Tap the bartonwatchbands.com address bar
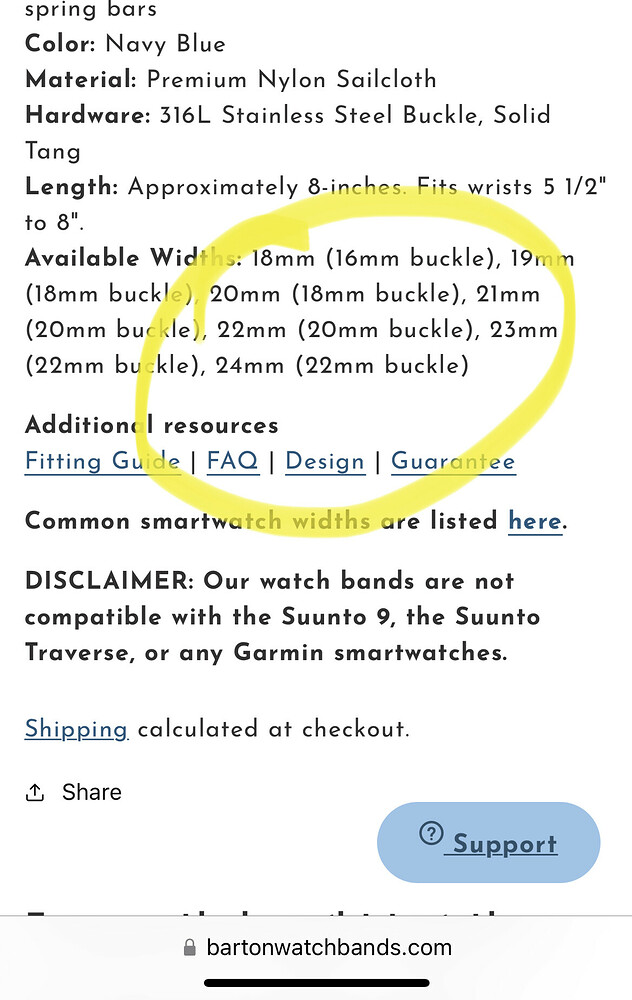Viewport: 632px width, 1000px height. coord(317,946)
